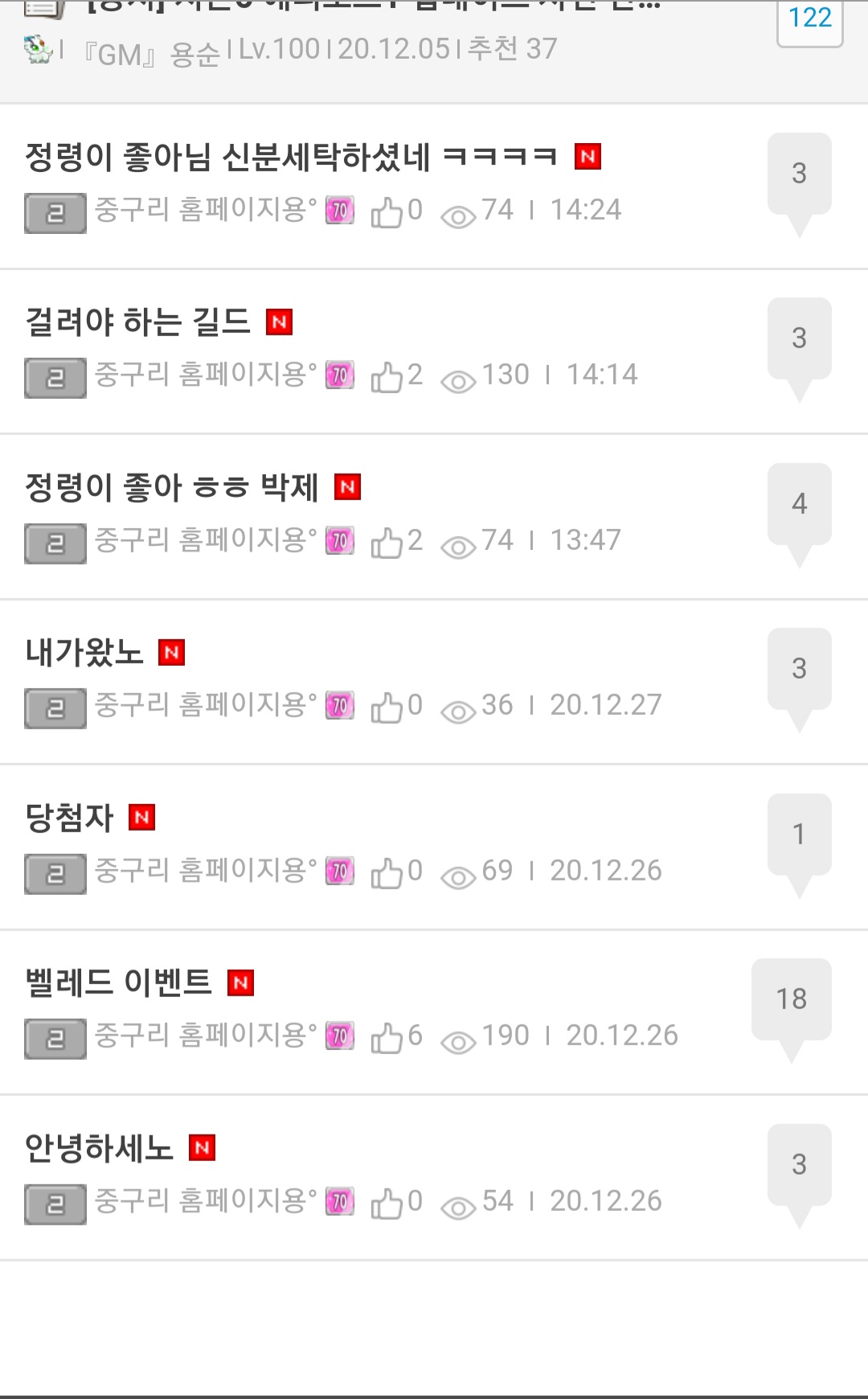View the 122 comments on the GM notice
Image resolution: width=868 pixels, height=1399 pixels.
tap(809, 19)
